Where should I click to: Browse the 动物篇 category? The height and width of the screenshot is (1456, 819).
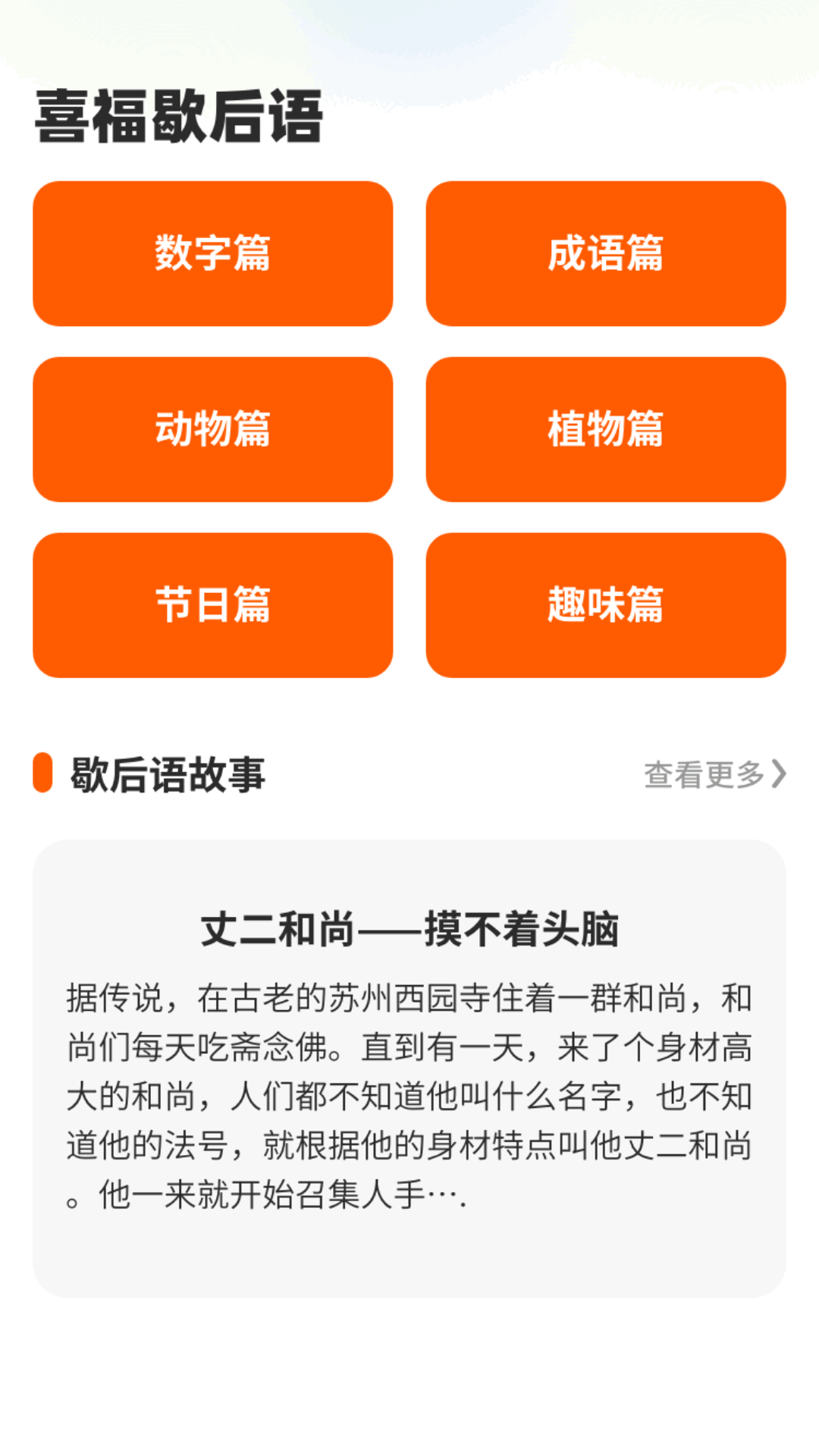coord(212,429)
